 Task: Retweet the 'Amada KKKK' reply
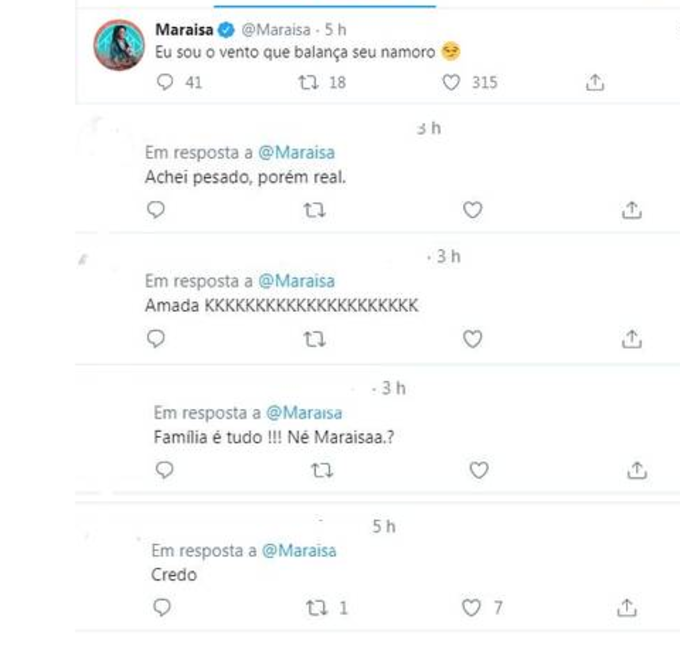(314, 340)
